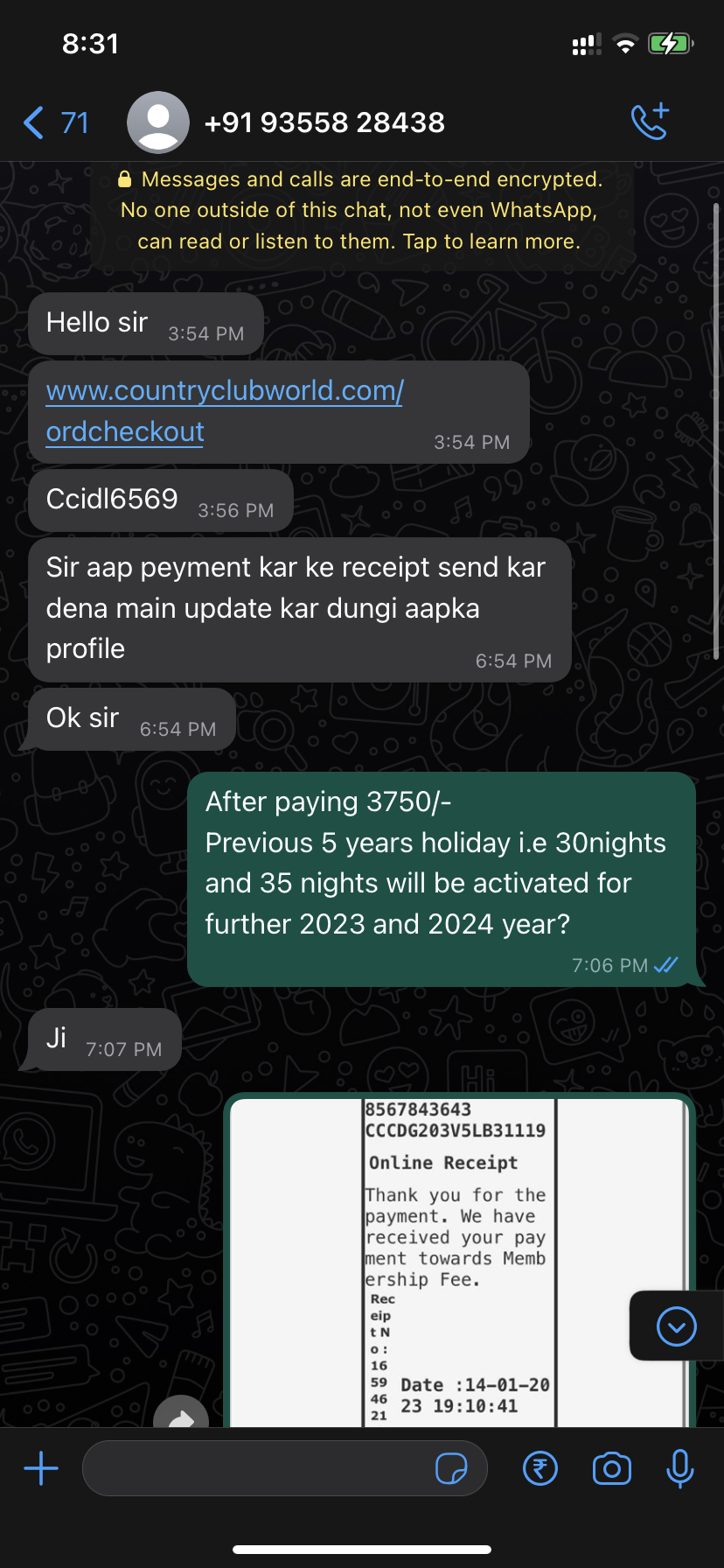The image size is (724, 1568).
Task: Go back to the chats list
Action: (x=52, y=122)
